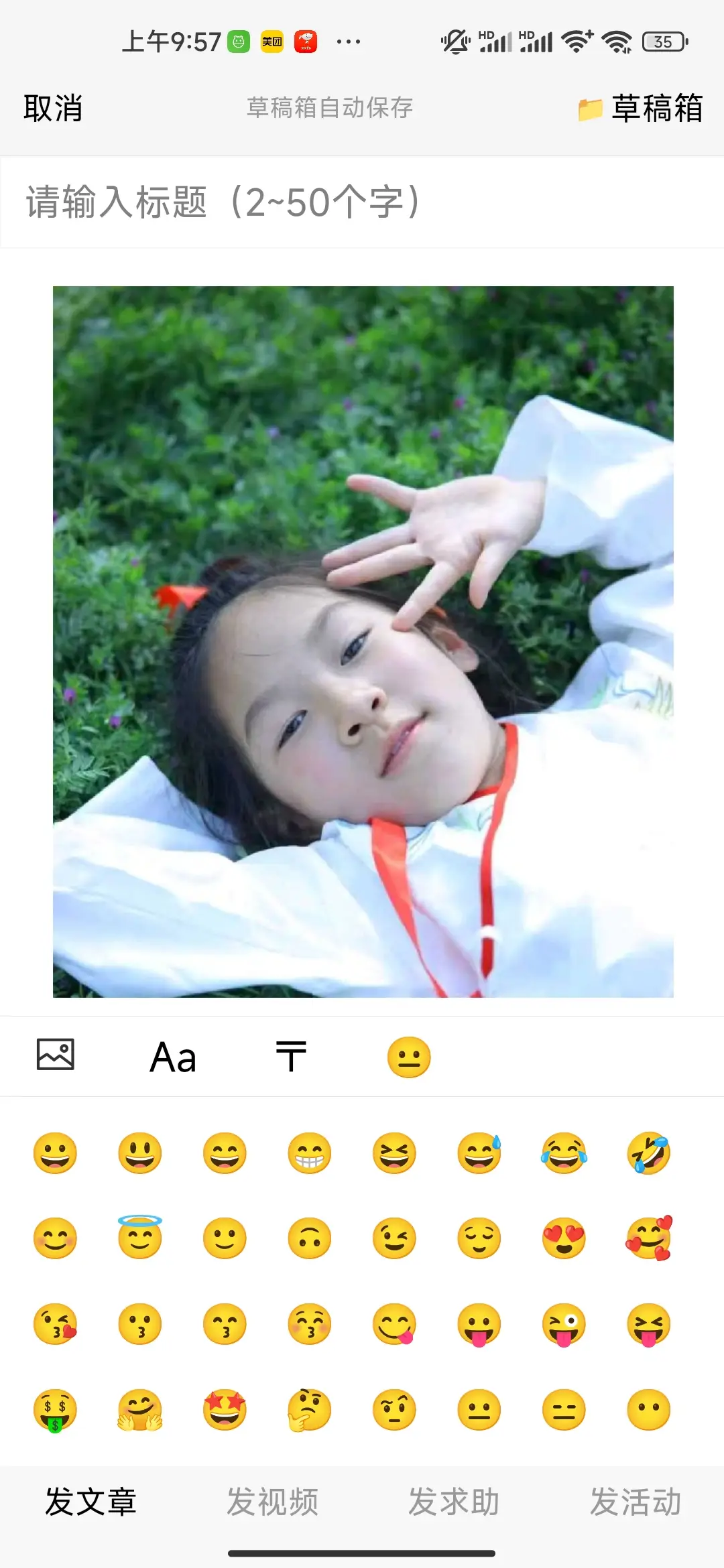Insert the rolling on floor laughing emoji
This screenshot has height=1568, width=724.
648,1153
